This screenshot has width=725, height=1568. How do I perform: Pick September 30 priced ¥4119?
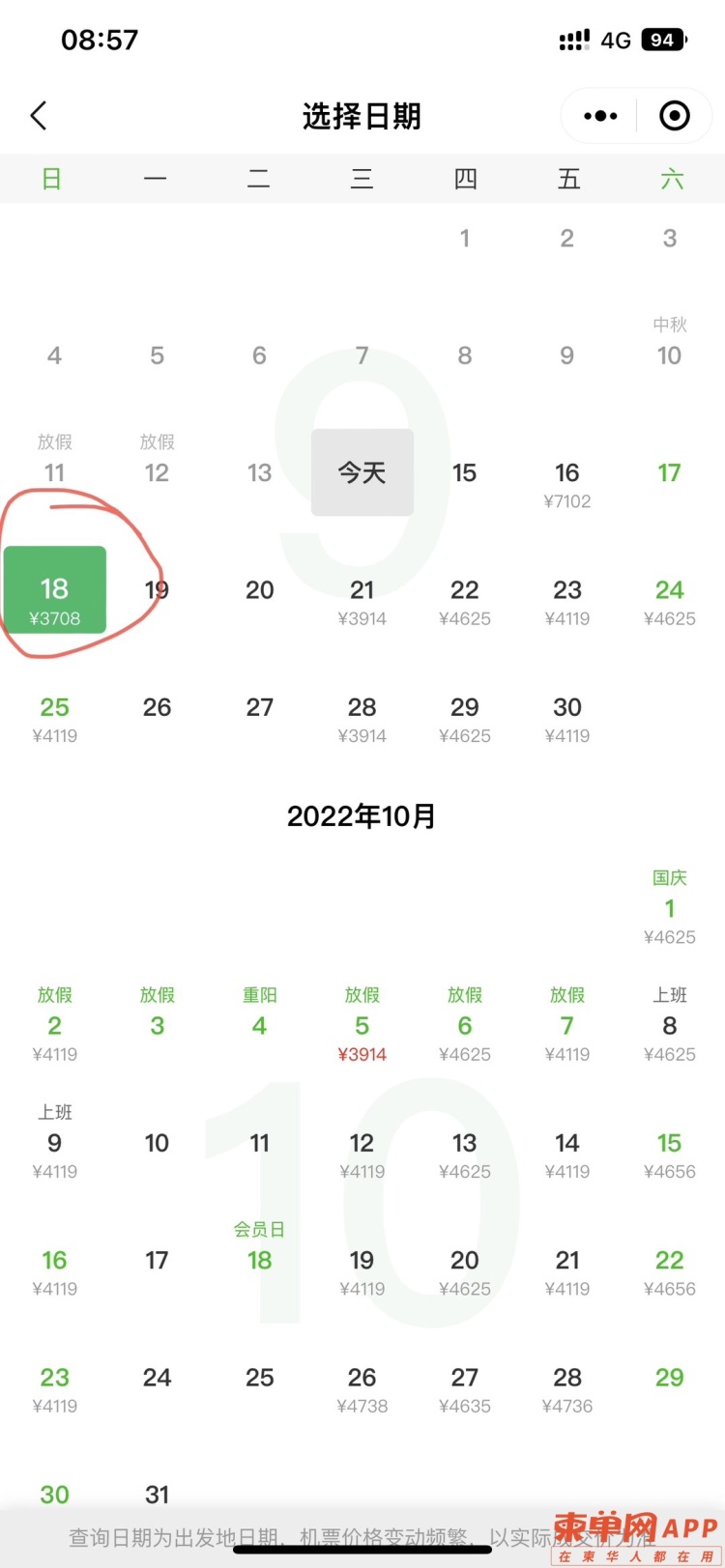point(566,718)
